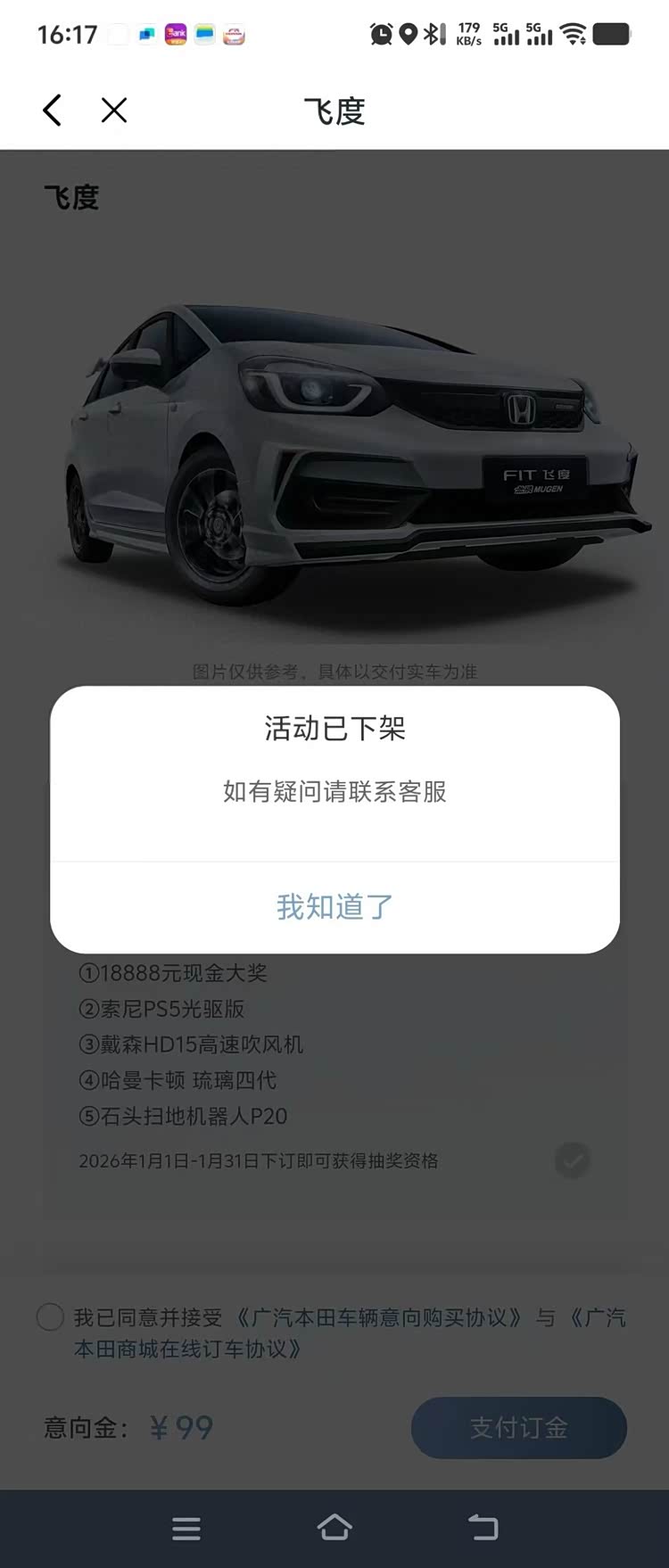Open the system recent apps menu
669x1568 pixels.
pos(186,1528)
